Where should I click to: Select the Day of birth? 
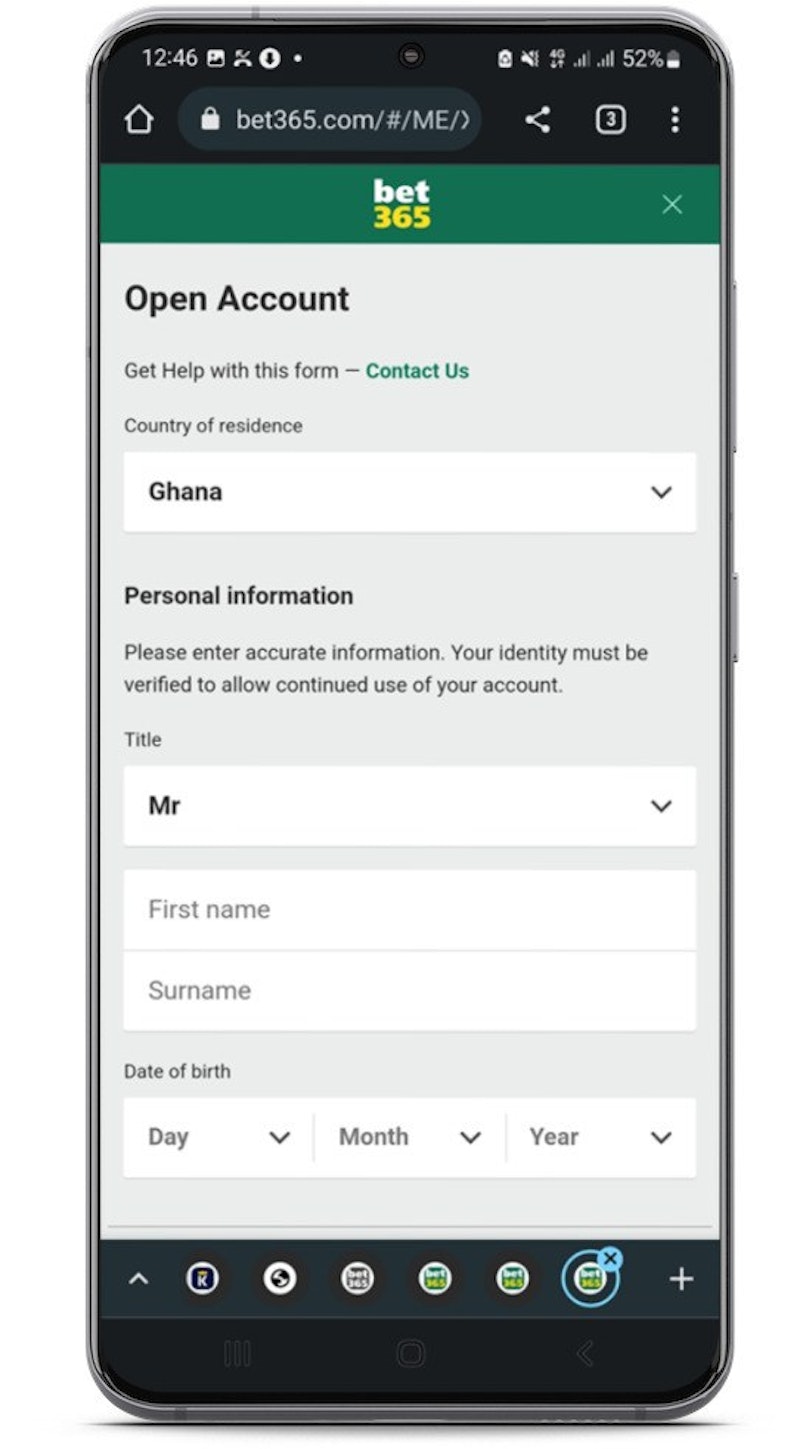[x=219, y=1137]
